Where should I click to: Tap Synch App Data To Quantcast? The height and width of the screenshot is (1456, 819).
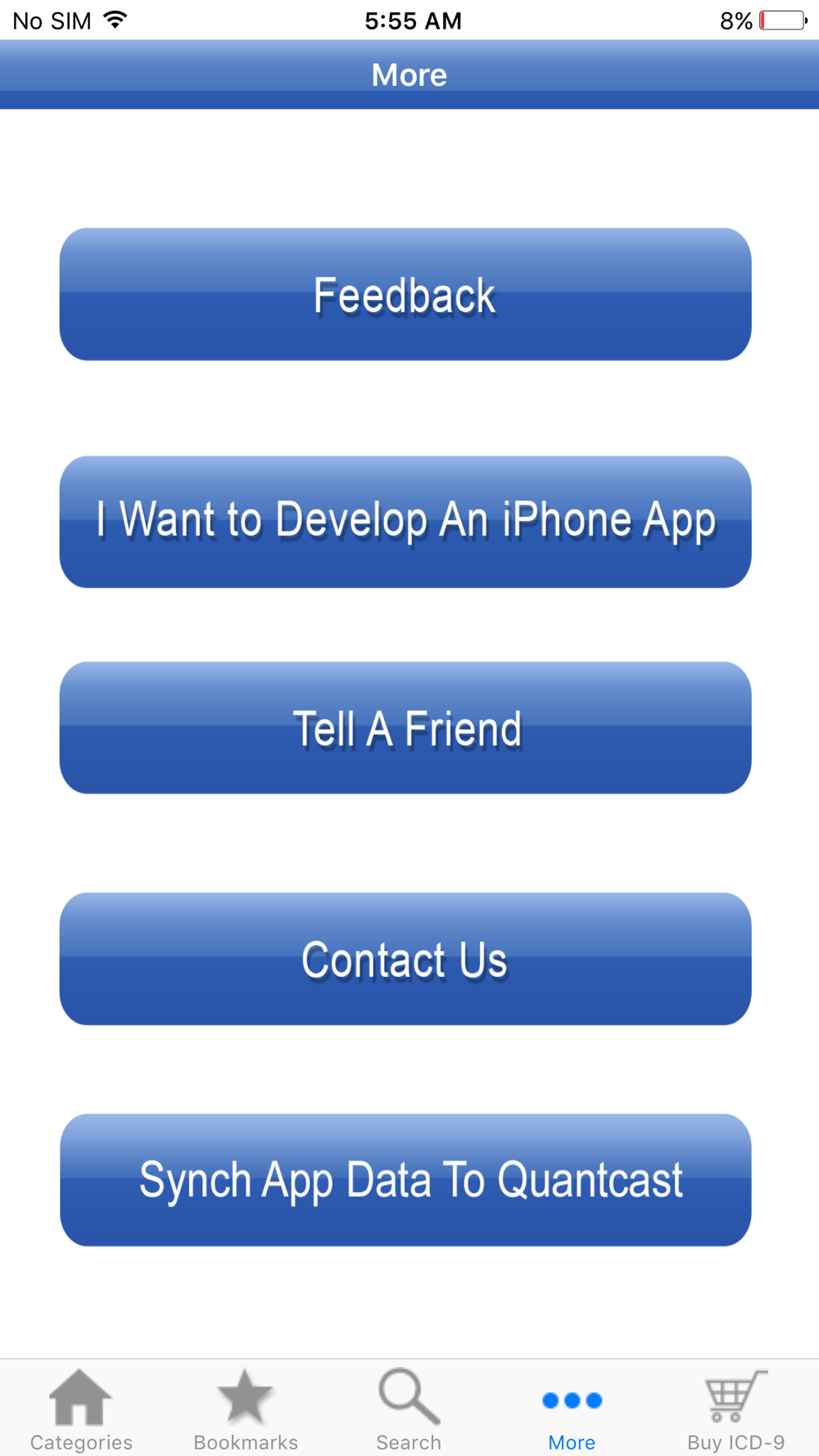click(x=405, y=1179)
